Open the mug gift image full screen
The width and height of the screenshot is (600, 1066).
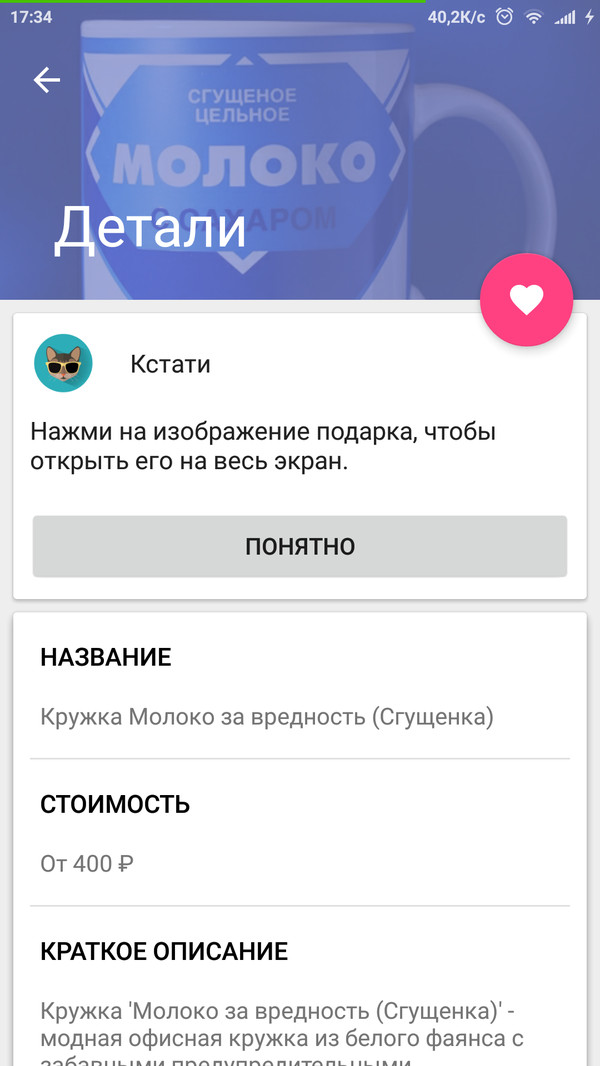tap(300, 150)
